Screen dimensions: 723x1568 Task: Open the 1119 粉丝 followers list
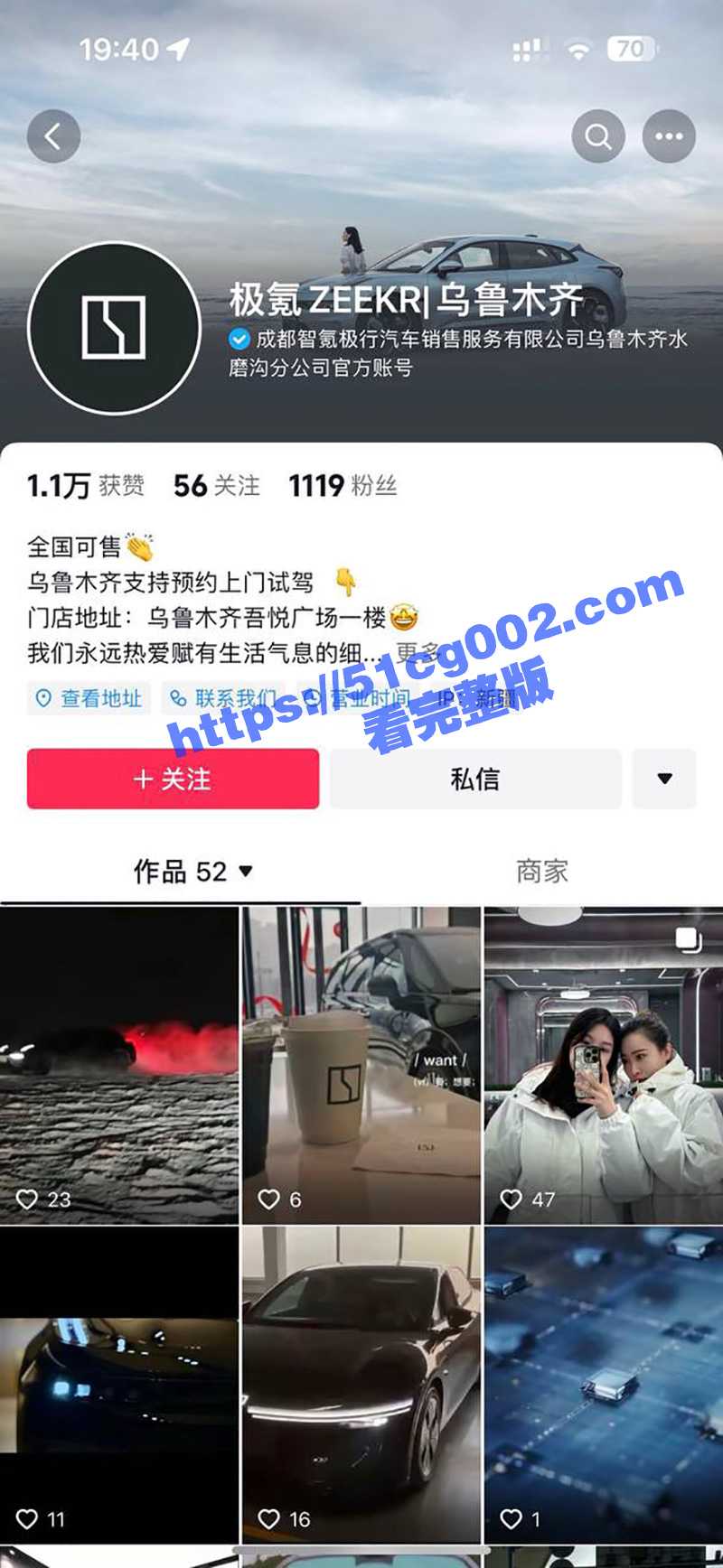(x=343, y=486)
